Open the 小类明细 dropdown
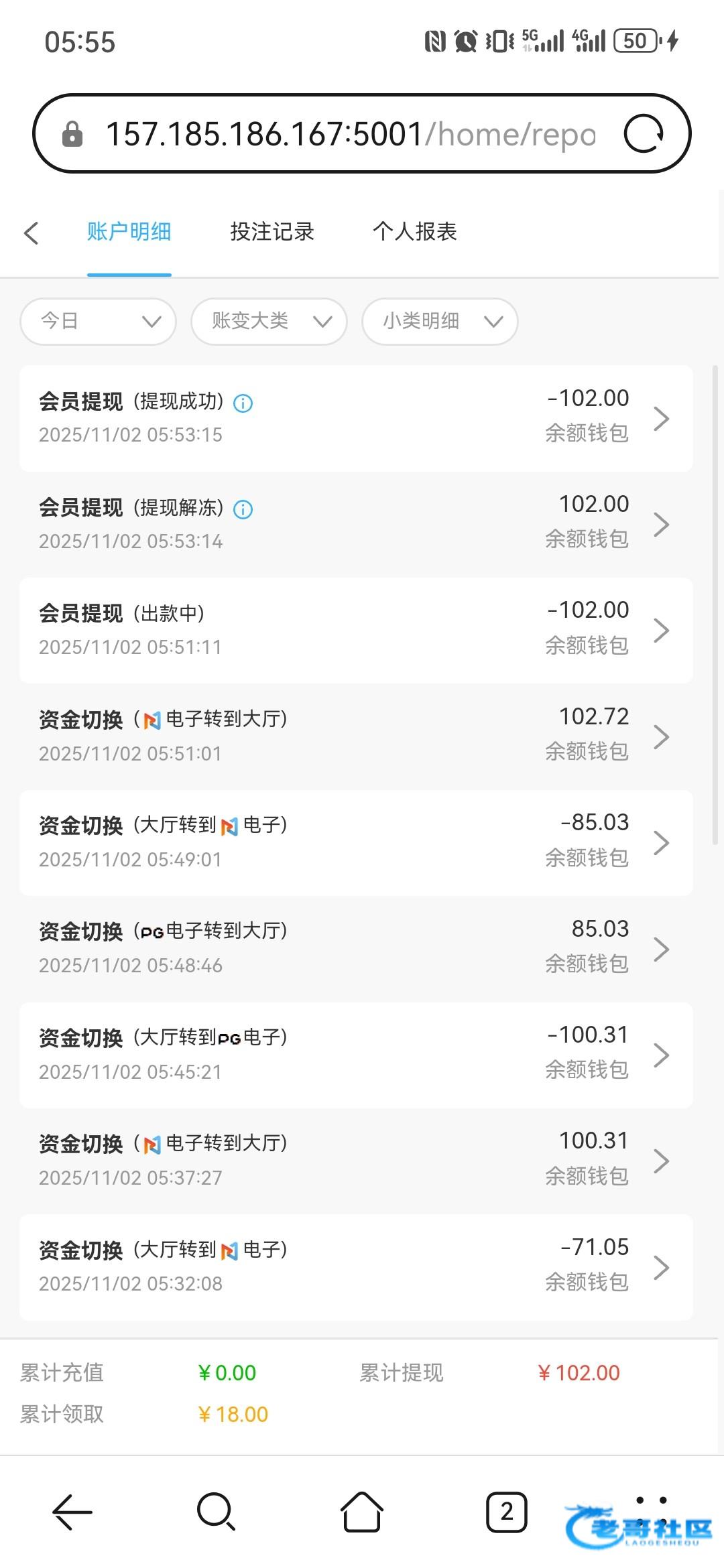 point(440,322)
